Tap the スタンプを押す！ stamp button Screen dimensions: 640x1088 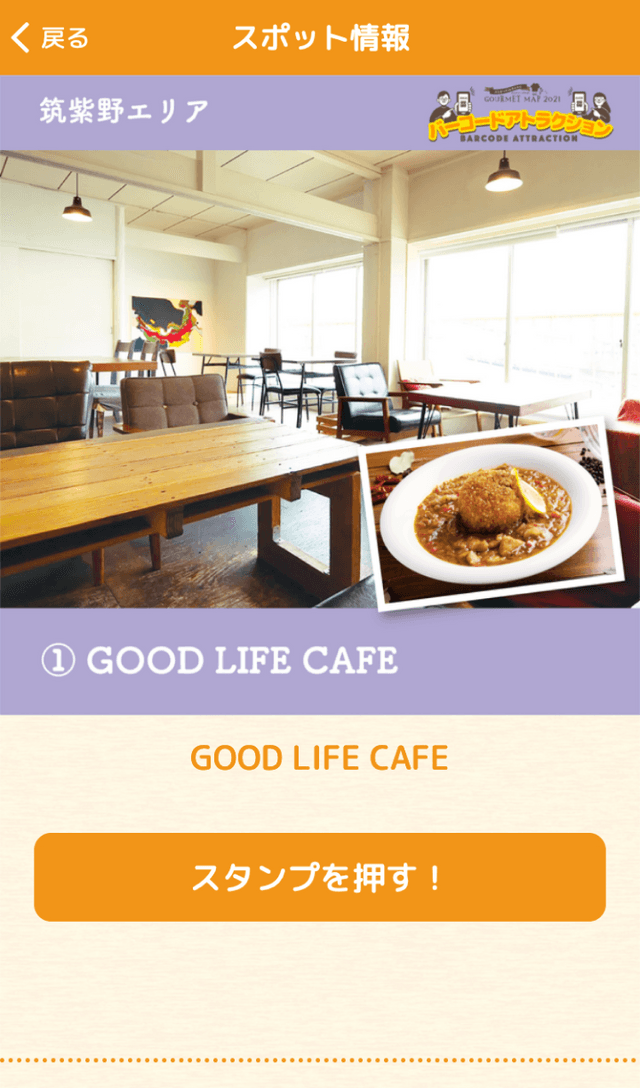(320, 877)
